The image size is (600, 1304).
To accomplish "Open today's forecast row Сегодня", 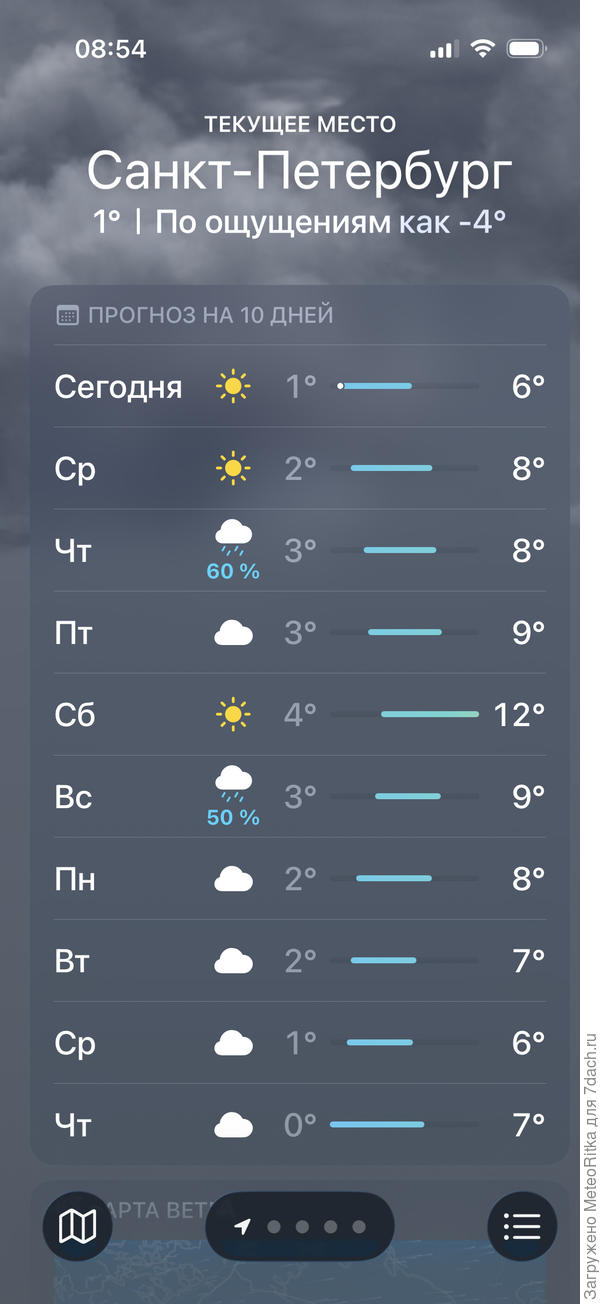I will point(300,386).
